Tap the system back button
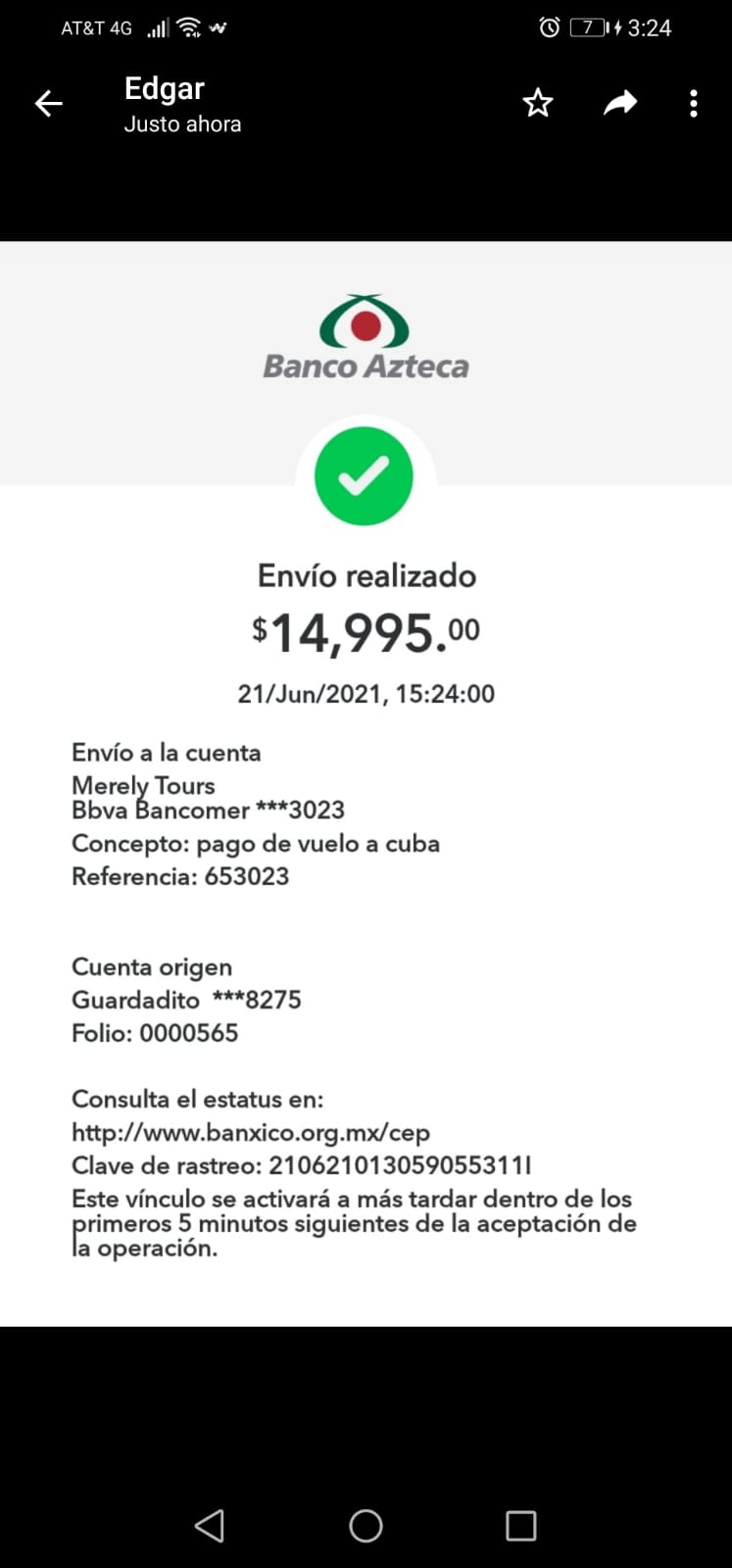The height and width of the screenshot is (1568, 732). [210, 1525]
